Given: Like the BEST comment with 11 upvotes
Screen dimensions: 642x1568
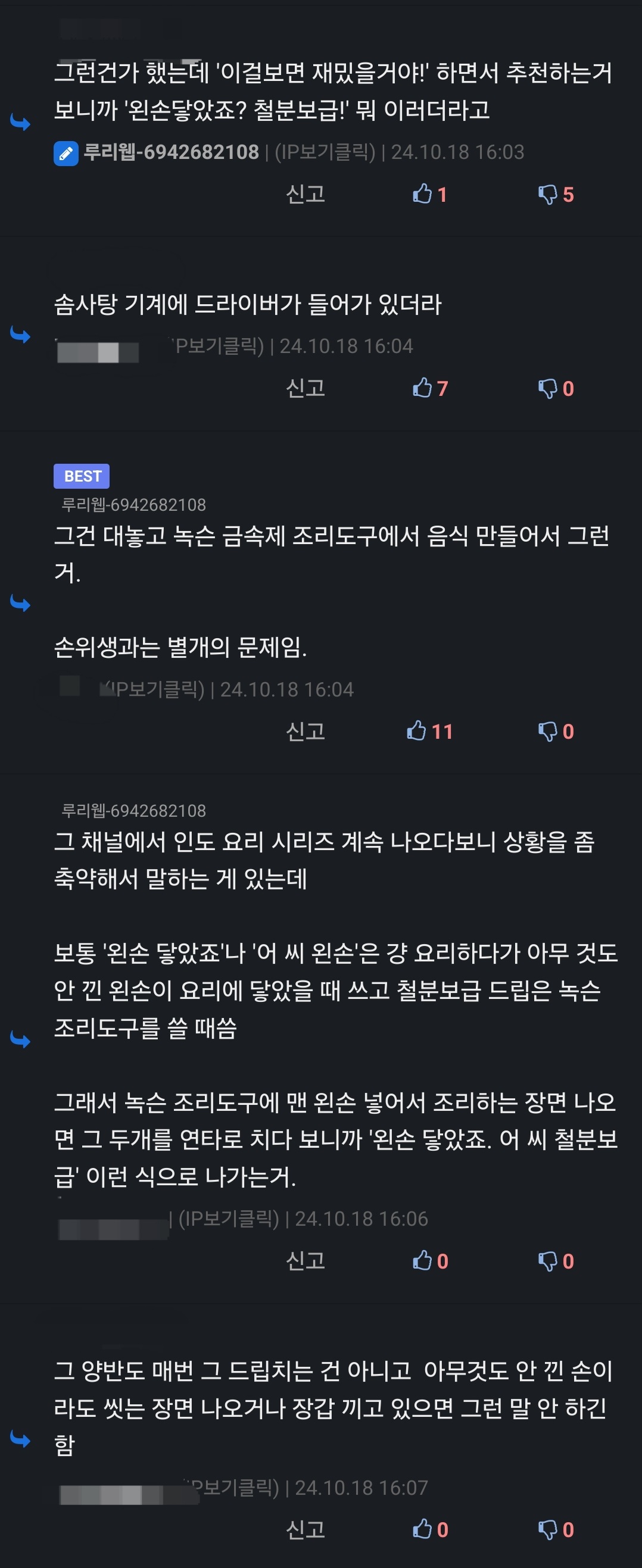Looking at the screenshot, I should coord(429,731).
